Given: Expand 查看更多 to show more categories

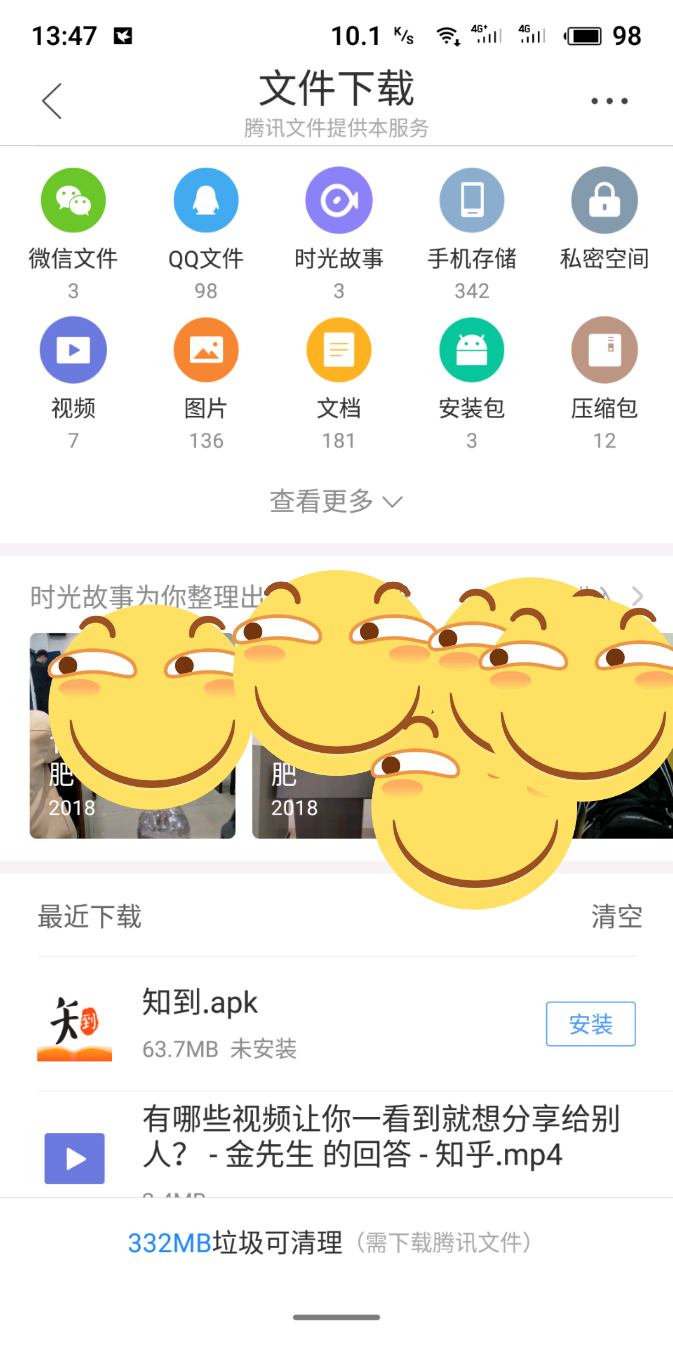Looking at the screenshot, I should [x=336, y=501].
